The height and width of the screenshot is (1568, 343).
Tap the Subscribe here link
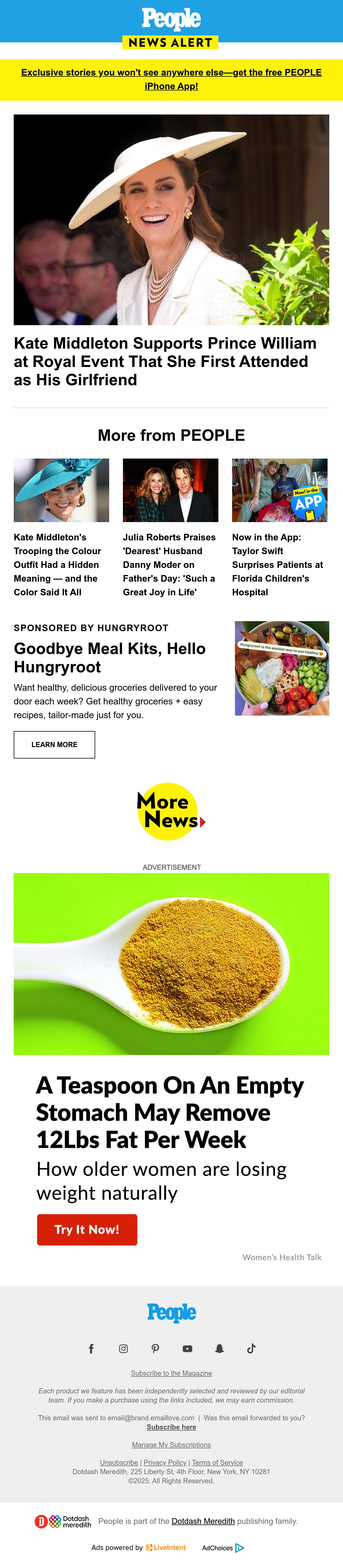171,1427
